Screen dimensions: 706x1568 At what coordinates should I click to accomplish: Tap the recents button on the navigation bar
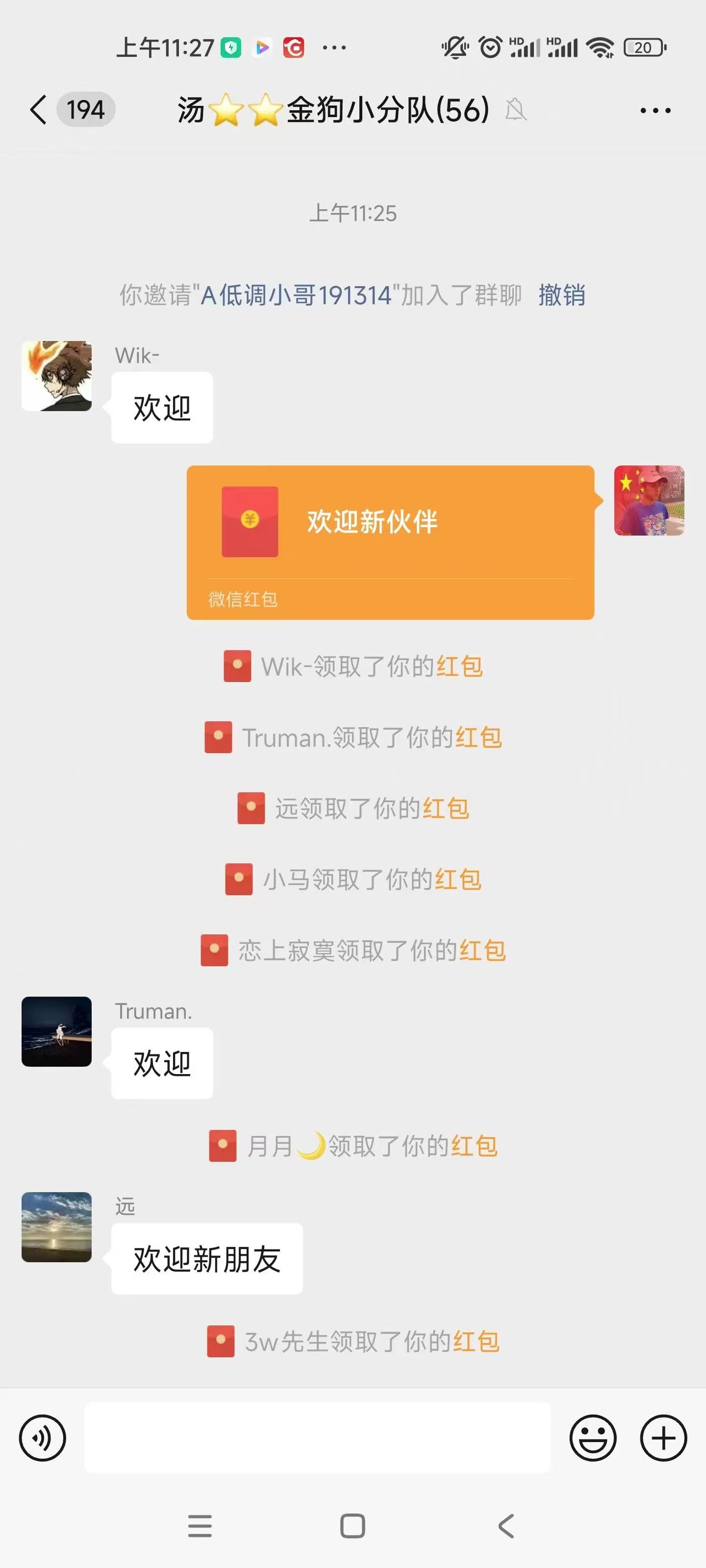(x=200, y=1526)
